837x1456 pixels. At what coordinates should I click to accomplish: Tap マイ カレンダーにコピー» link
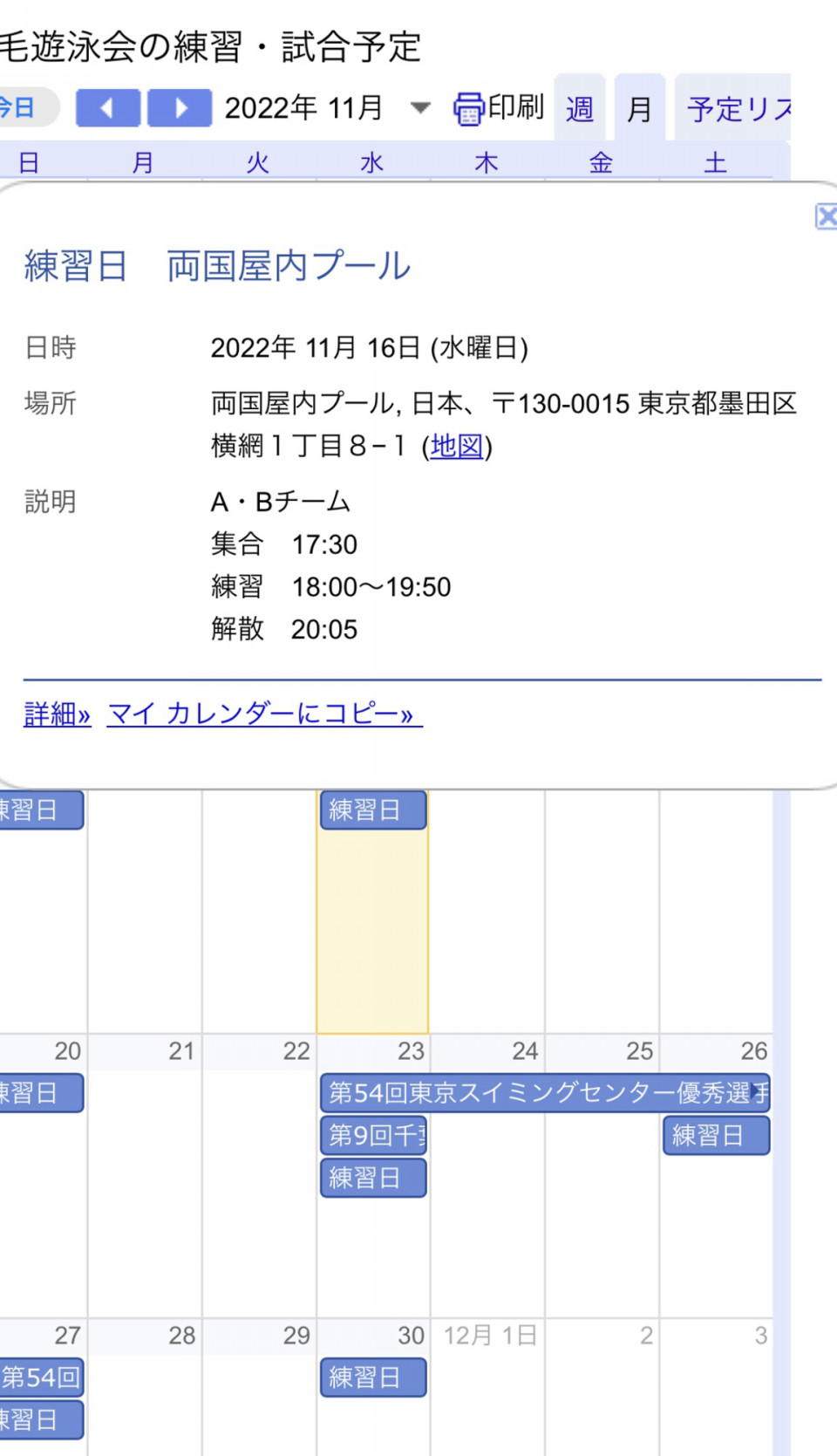click(264, 714)
